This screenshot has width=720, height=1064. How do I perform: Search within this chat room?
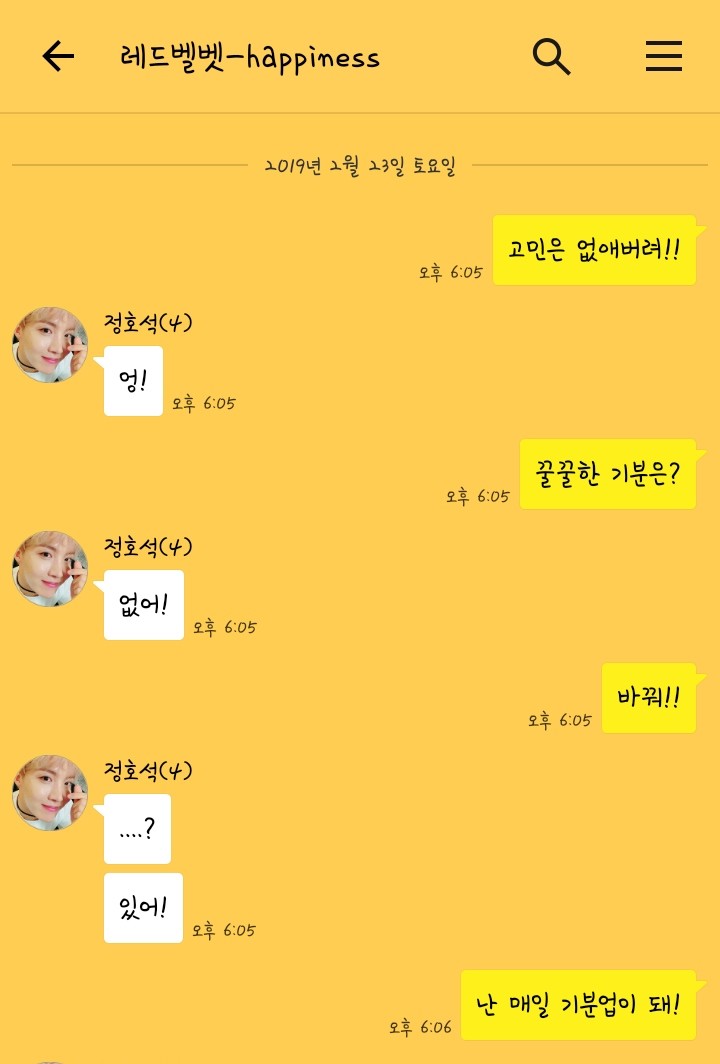[551, 57]
